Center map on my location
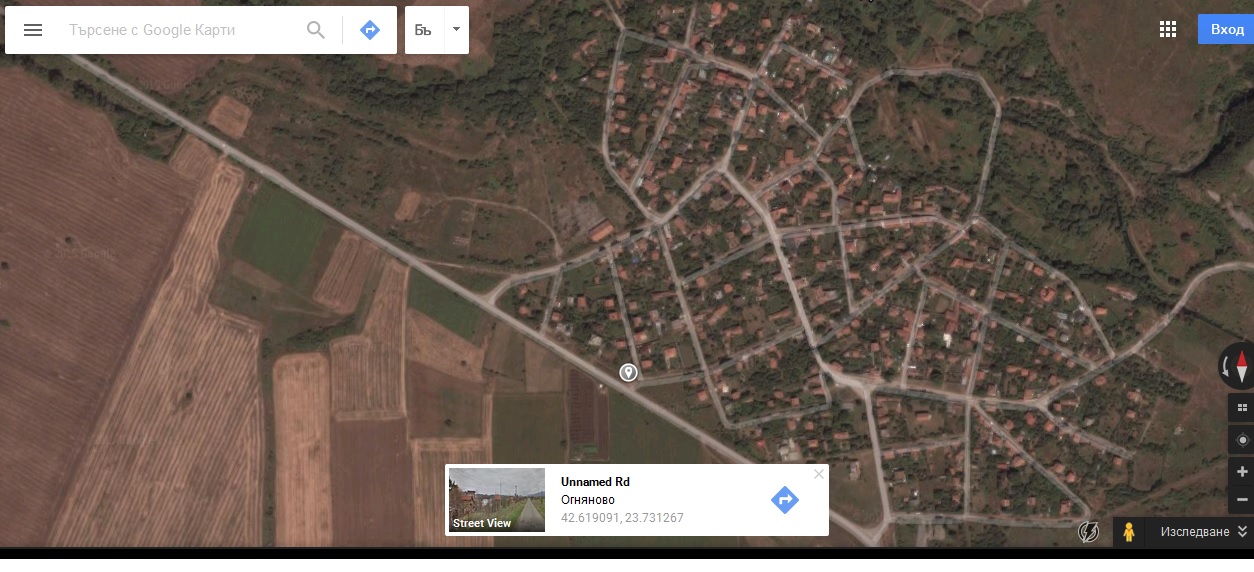Image resolution: width=1254 pixels, height=572 pixels. [x=1242, y=440]
